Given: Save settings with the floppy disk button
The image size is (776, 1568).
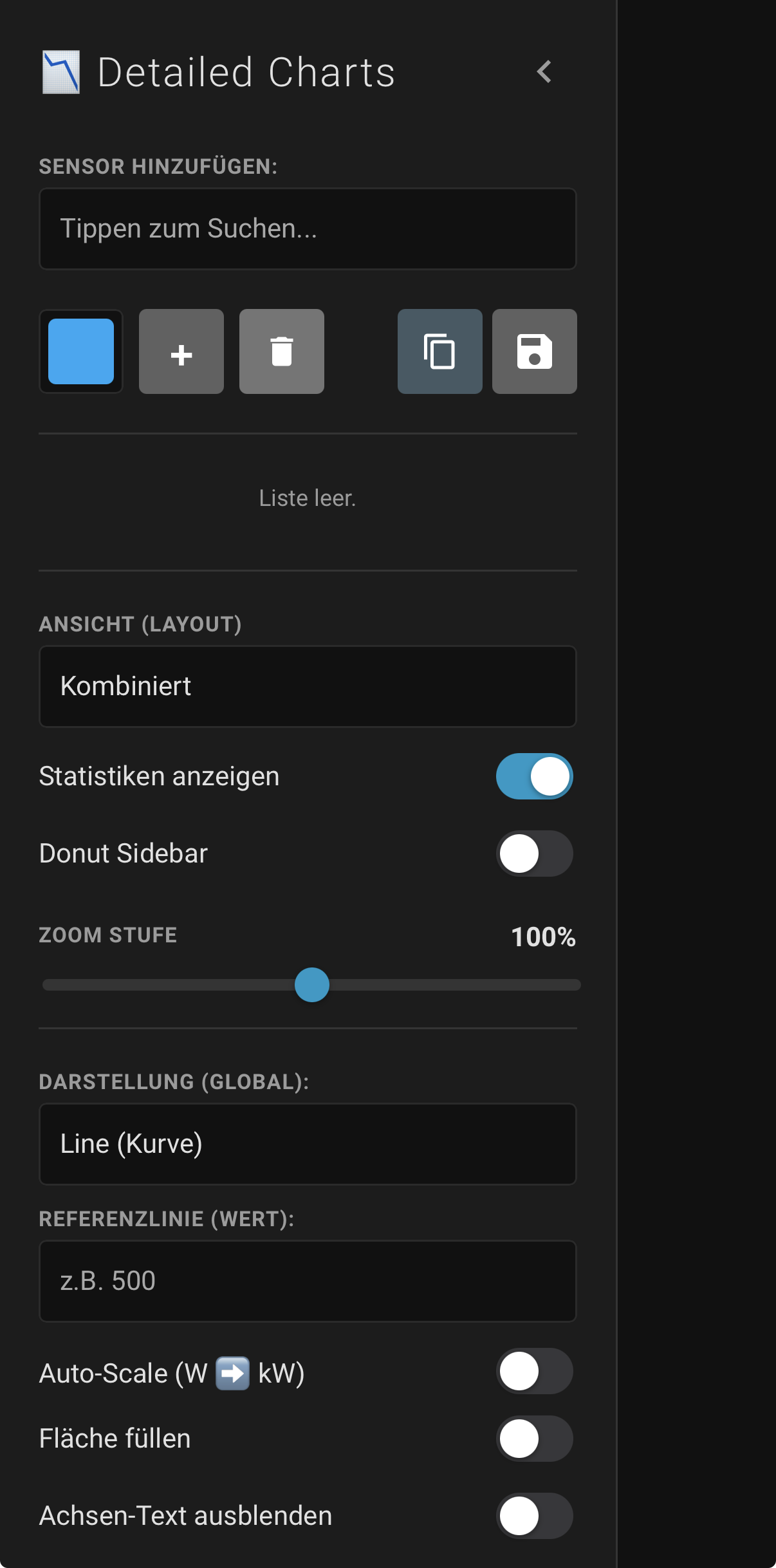Looking at the screenshot, I should 534,351.
